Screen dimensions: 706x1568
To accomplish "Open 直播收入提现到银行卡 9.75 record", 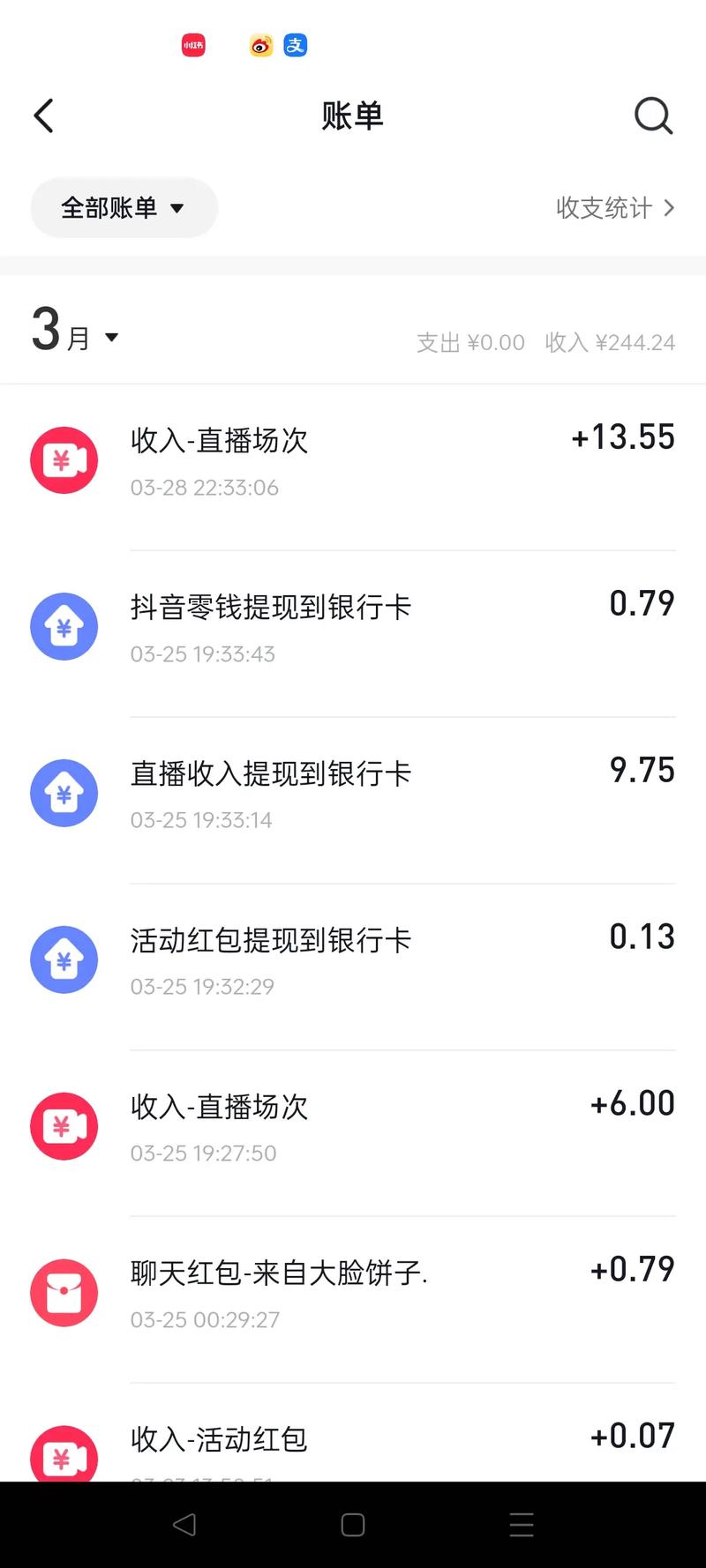I will (x=353, y=795).
